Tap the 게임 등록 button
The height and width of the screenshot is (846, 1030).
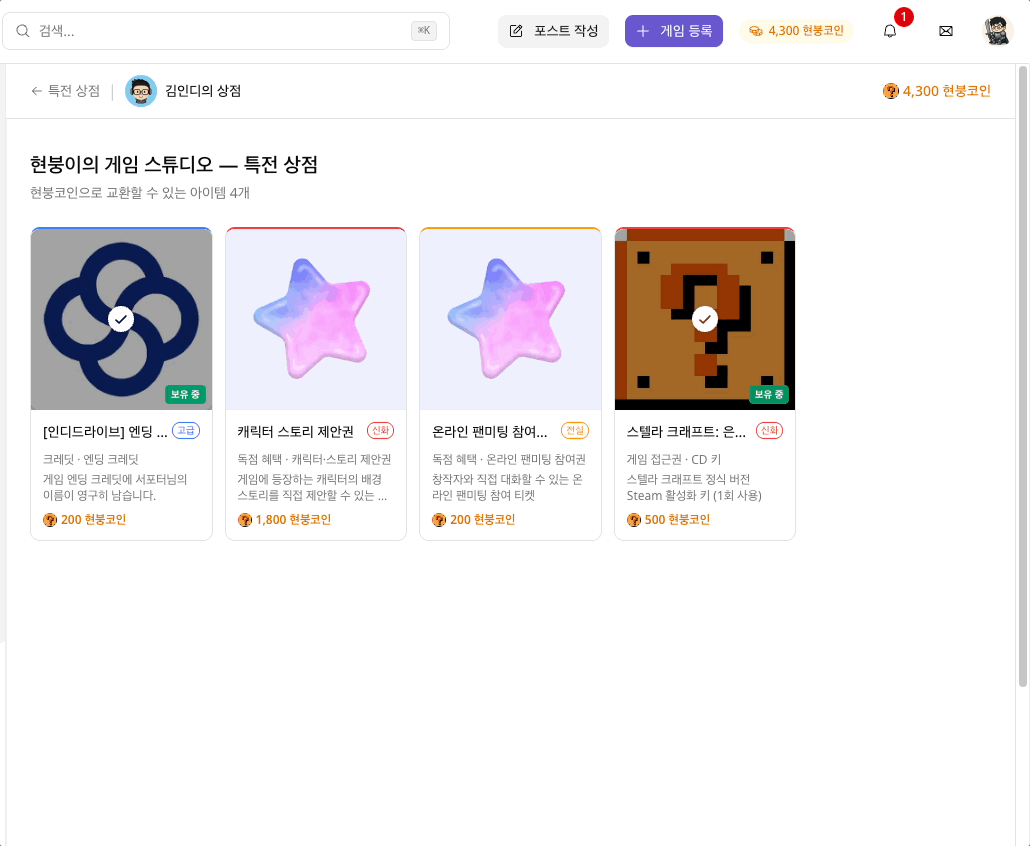(673, 31)
